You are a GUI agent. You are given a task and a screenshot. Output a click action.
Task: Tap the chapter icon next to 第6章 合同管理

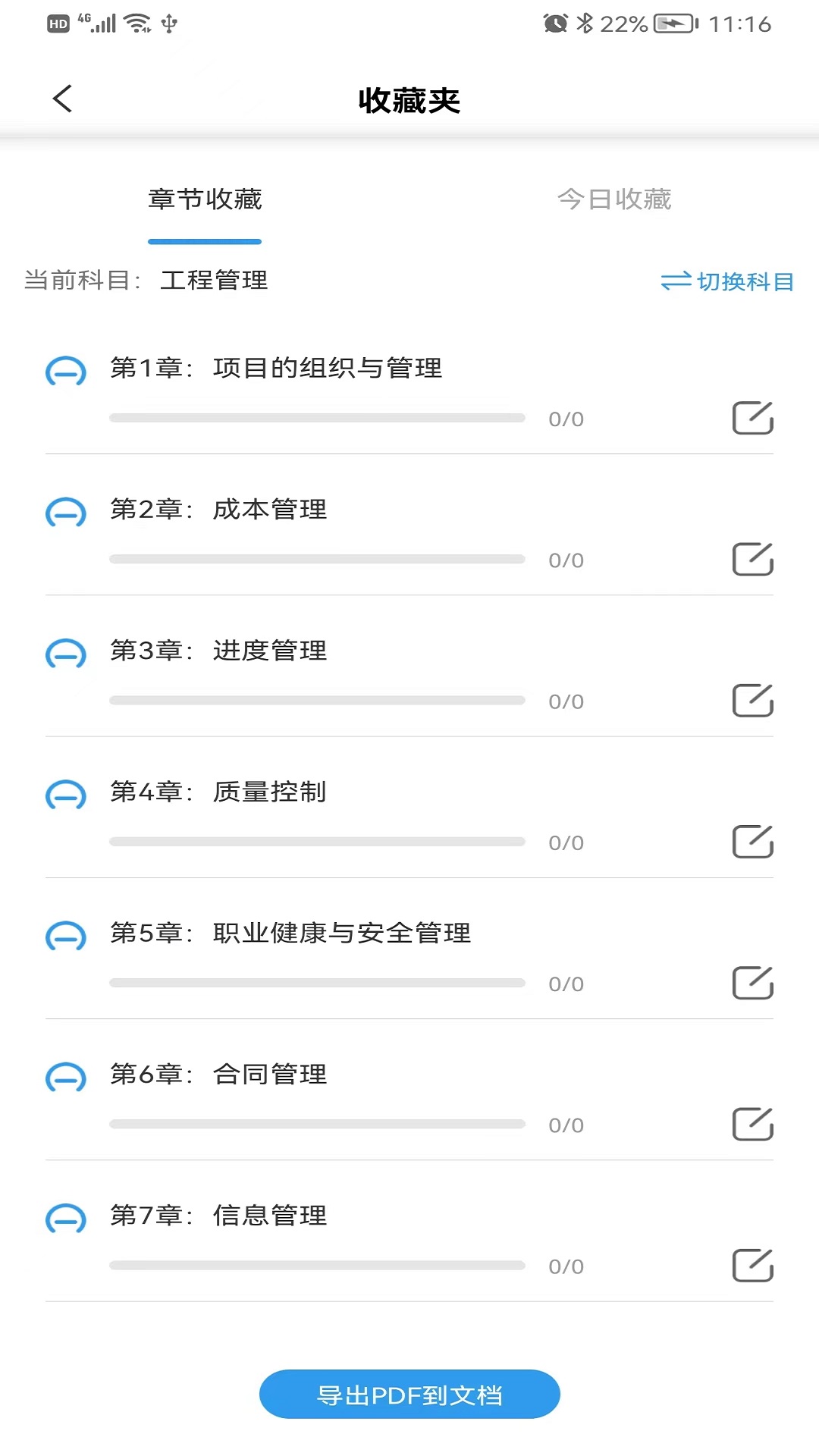67,1077
